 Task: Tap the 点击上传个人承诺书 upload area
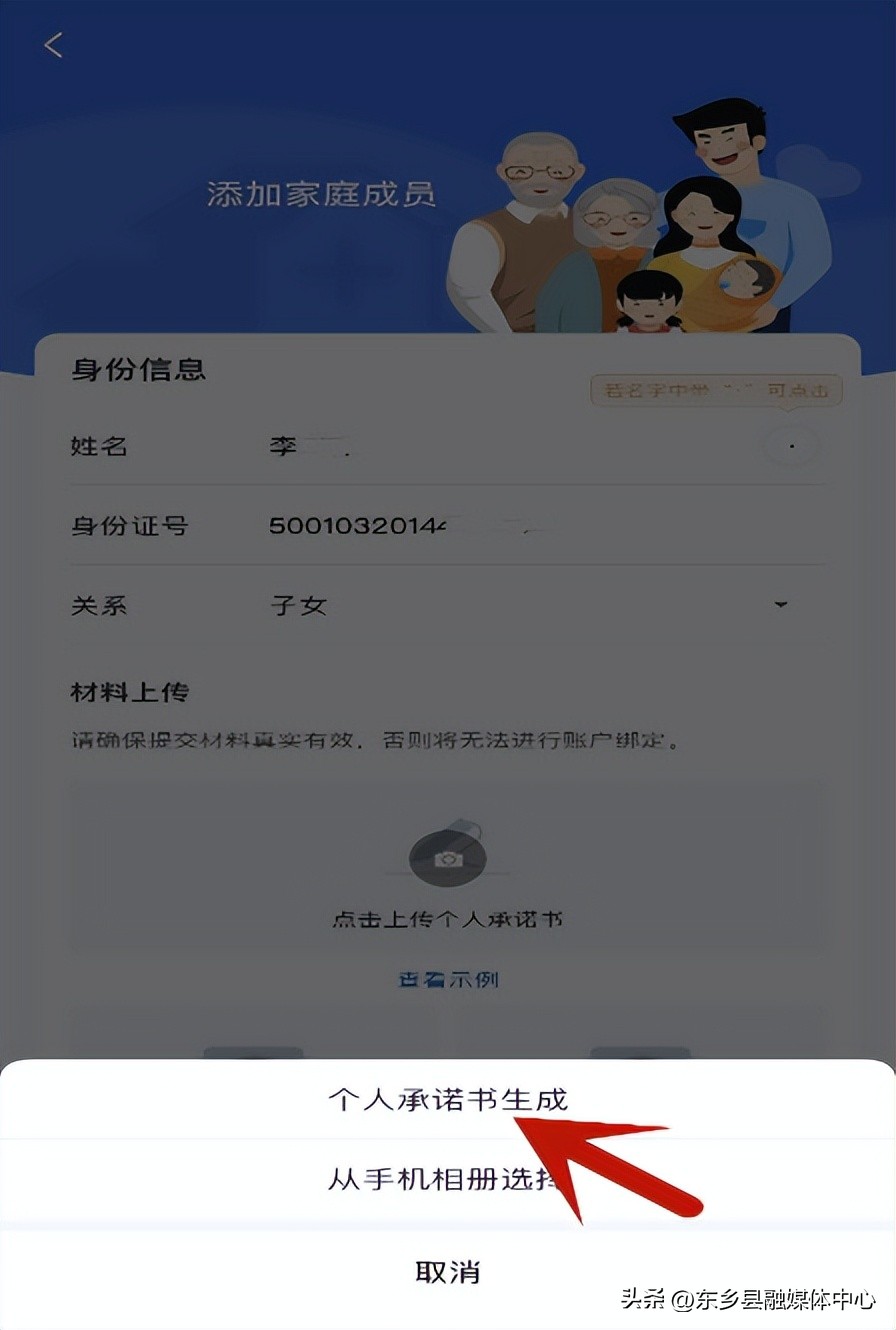coord(447,918)
